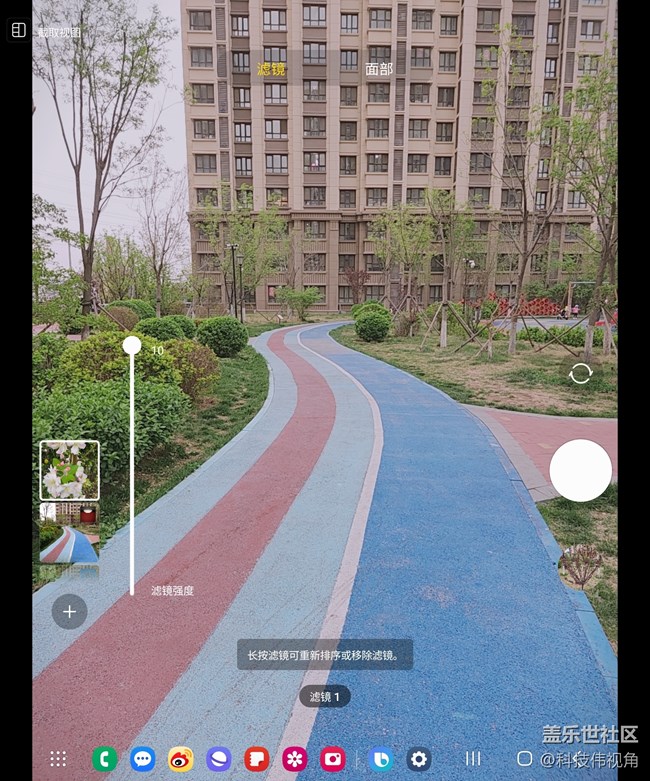
Task: Toggle the 截取视图 capture view icon
Action: pyautogui.click(x=18, y=31)
